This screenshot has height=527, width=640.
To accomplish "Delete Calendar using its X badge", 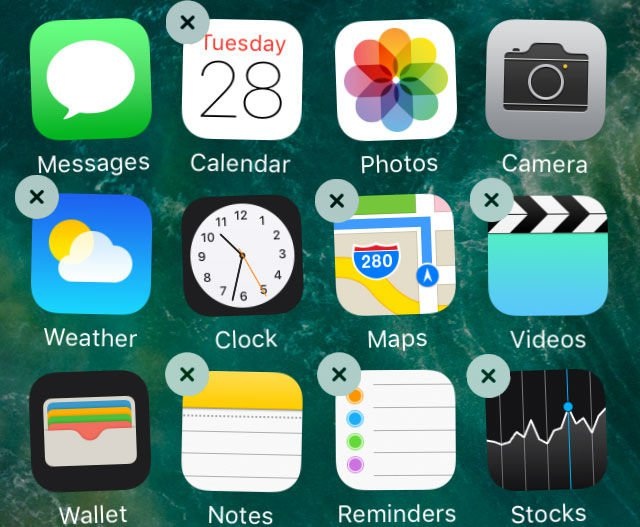I will (187, 22).
